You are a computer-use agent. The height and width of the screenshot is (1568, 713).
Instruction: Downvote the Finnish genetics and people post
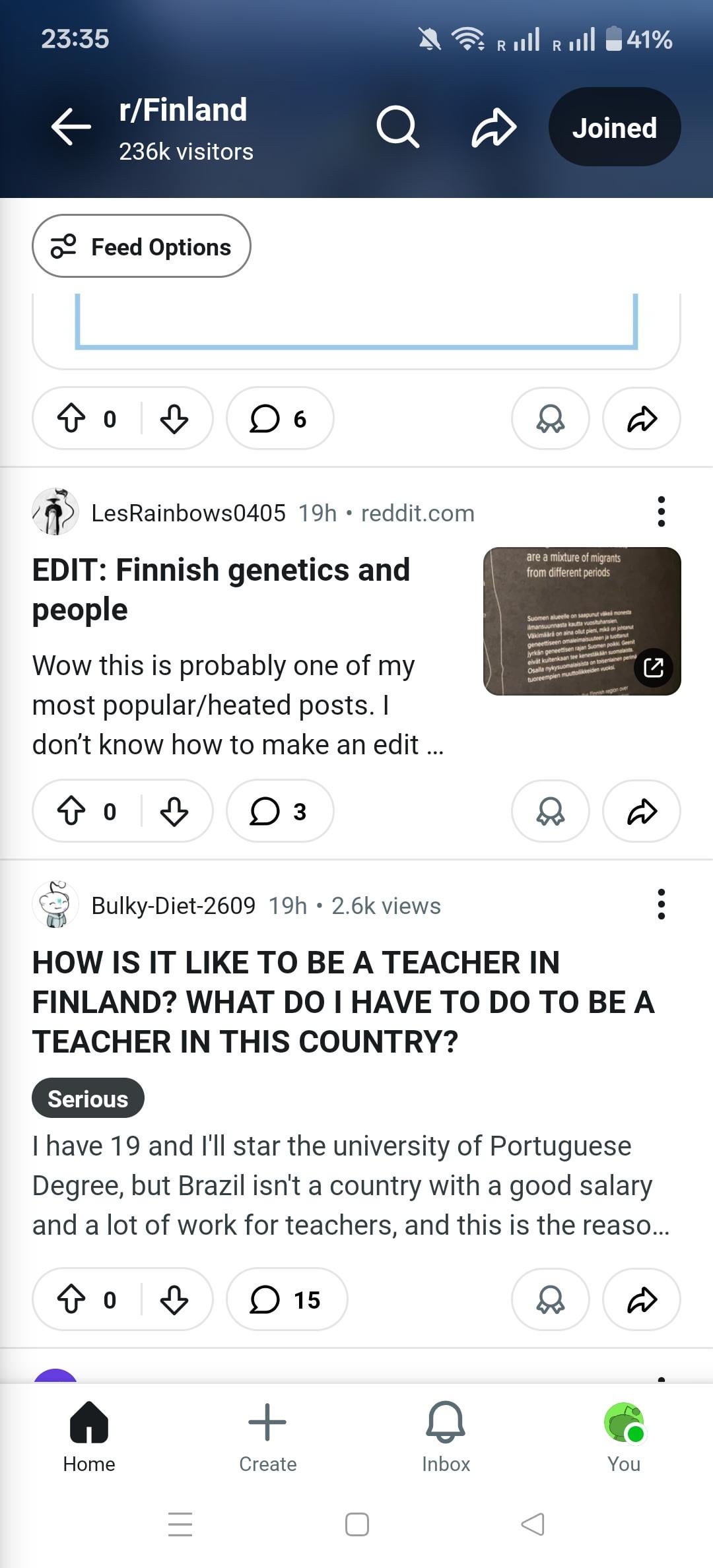pos(174,811)
